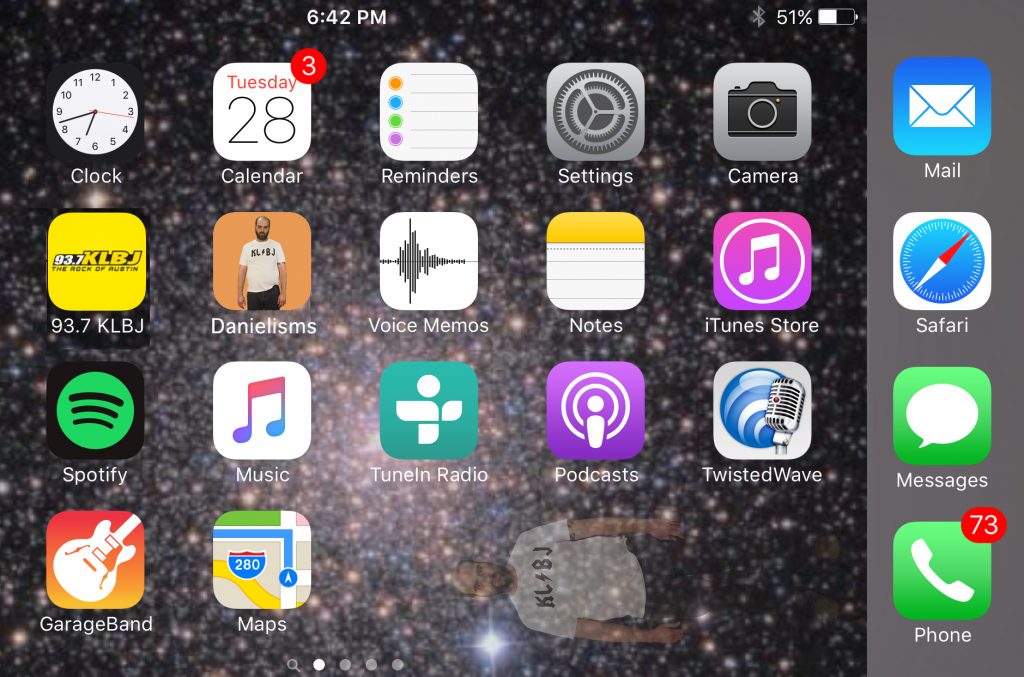This screenshot has height=677, width=1024.
Task: Open the Settings app
Action: pyautogui.click(x=595, y=111)
